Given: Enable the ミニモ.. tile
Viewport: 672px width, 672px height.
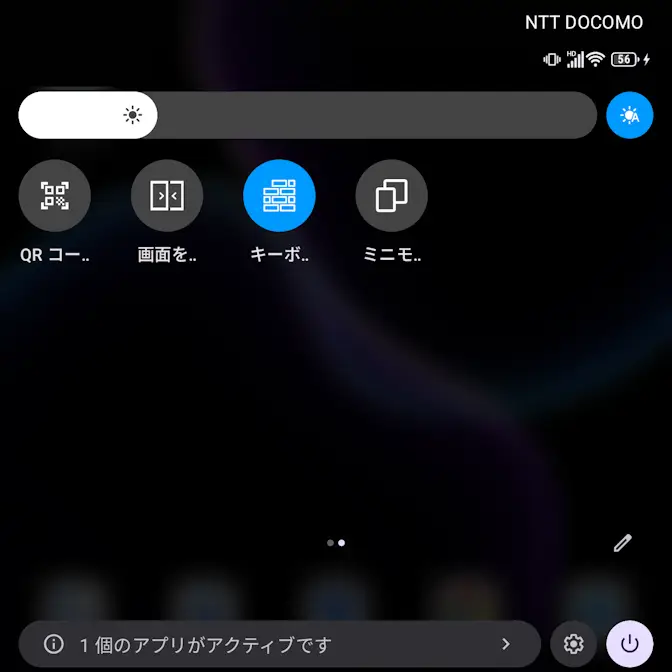Looking at the screenshot, I should point(391,196).
